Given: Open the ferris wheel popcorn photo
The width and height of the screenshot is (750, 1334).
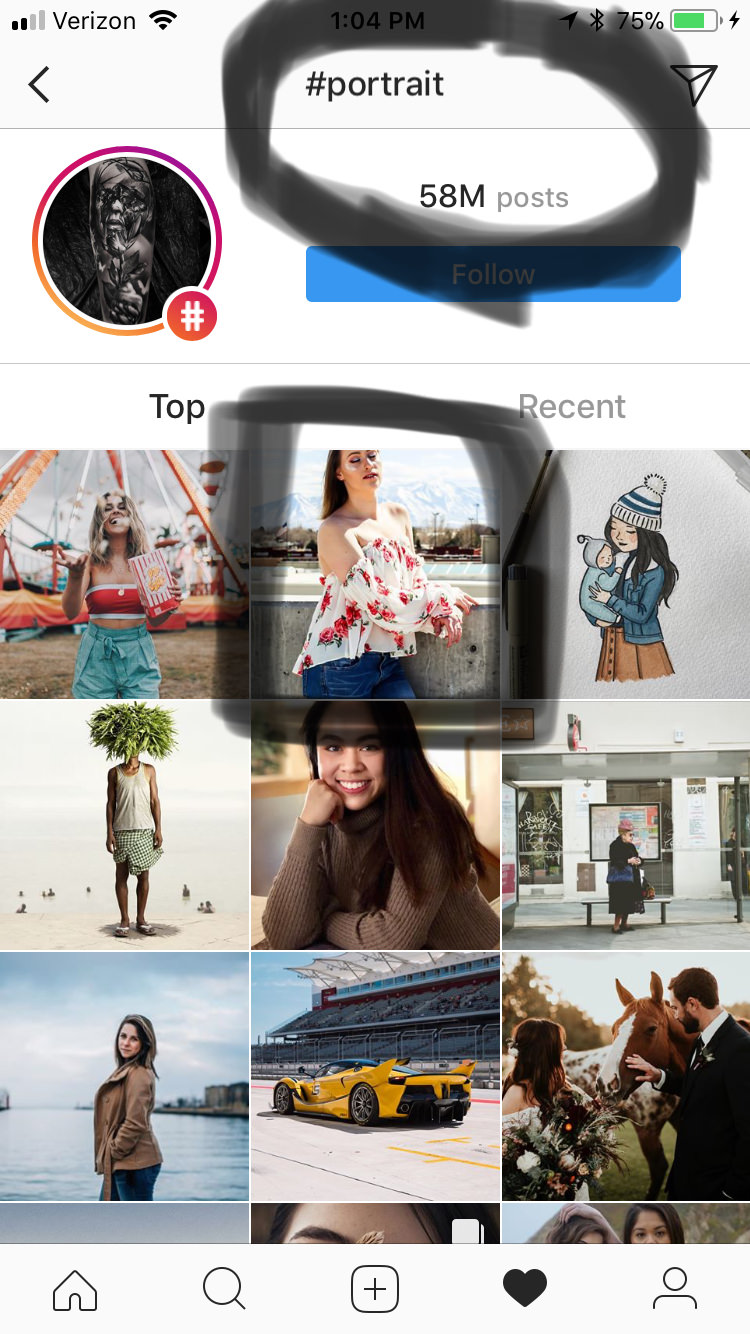Looking at the screenshot, I should coord(124,574).
